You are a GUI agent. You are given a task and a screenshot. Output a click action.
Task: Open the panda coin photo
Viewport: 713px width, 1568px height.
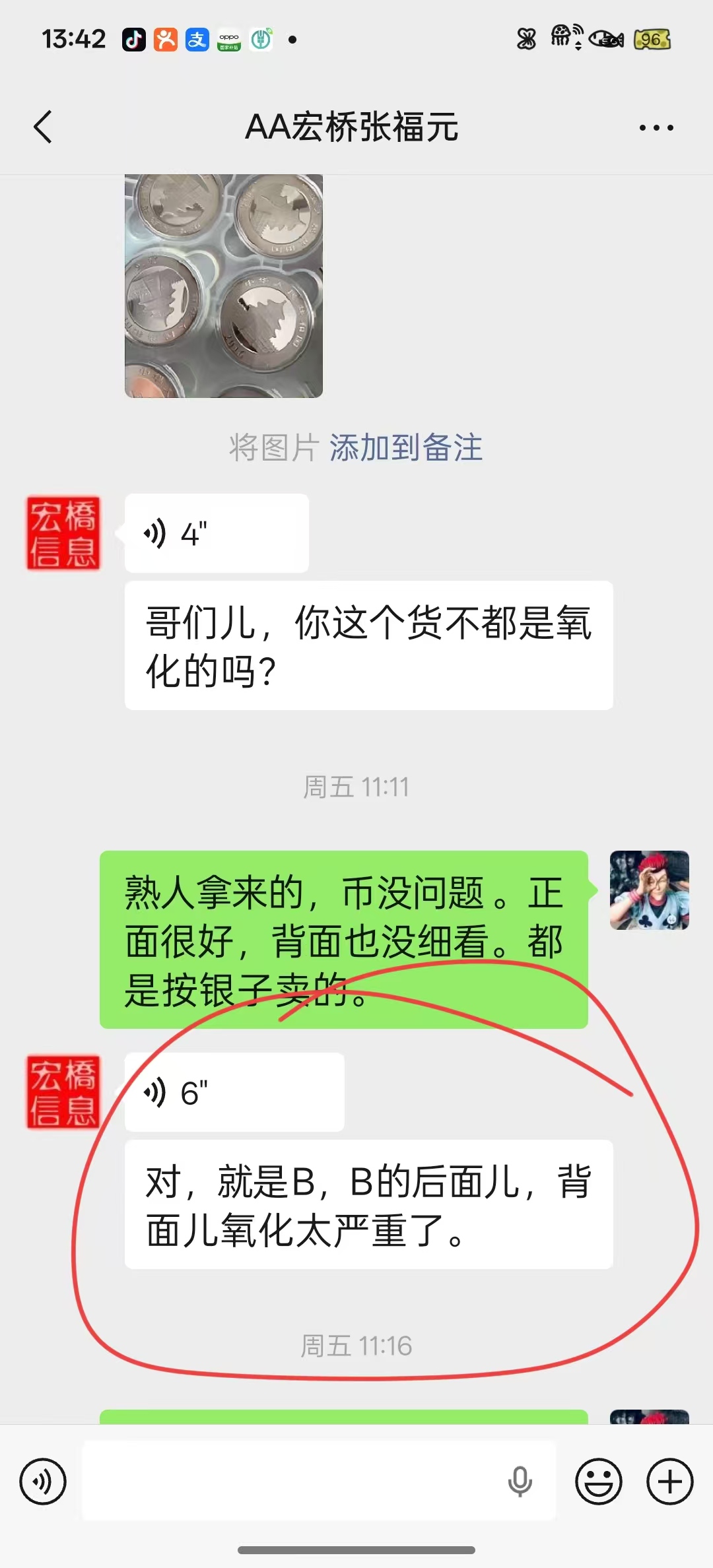pyautogui.click(x=224, y=286)
